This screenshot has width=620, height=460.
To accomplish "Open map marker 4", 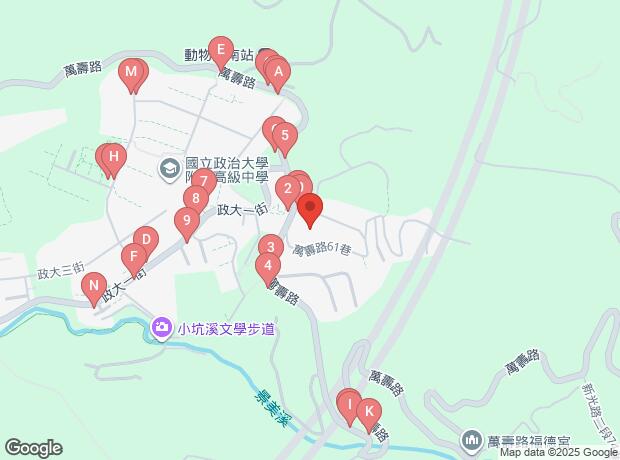I will pos(267,266).
